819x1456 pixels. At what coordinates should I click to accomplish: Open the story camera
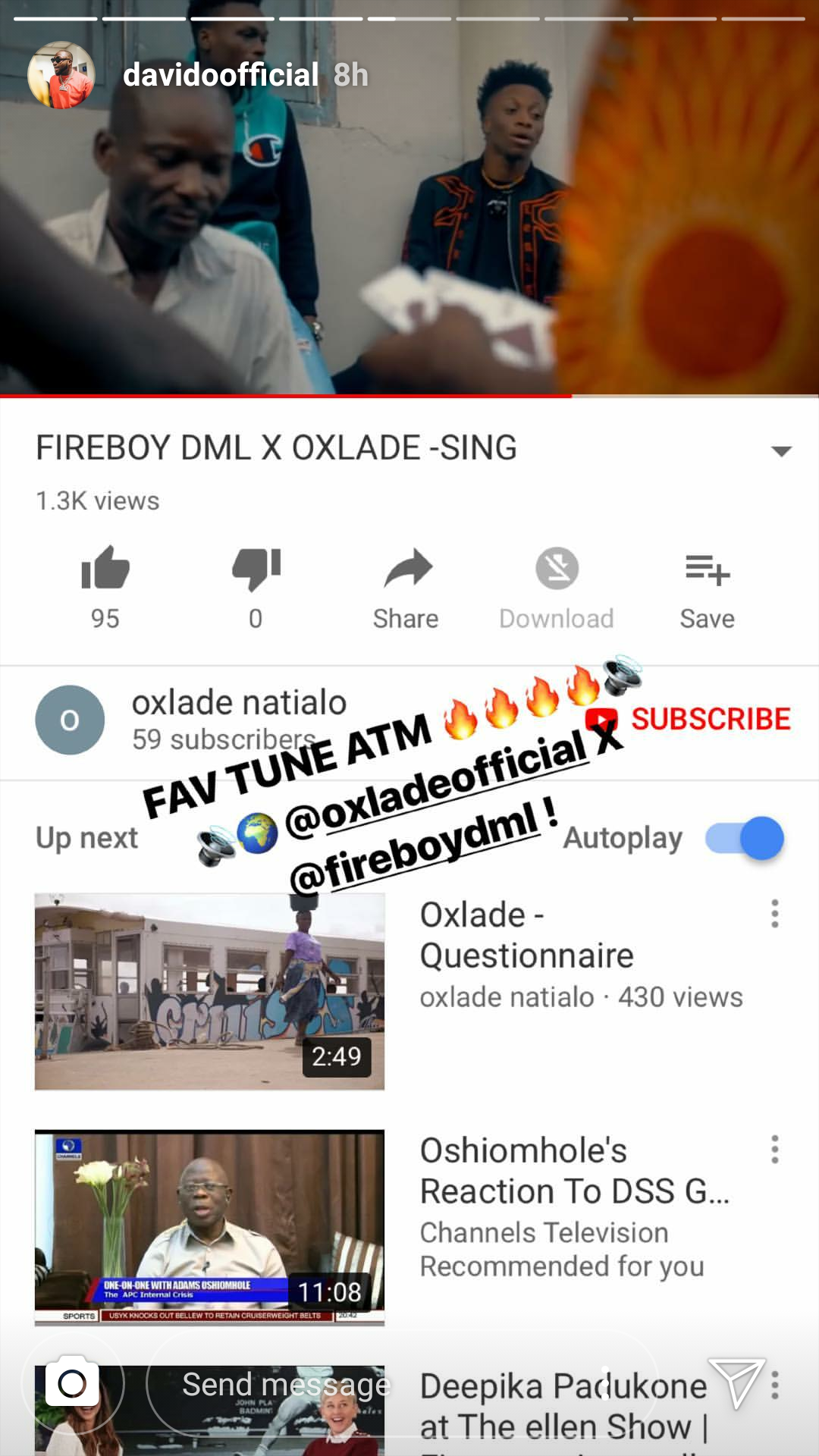point(72,1383)
